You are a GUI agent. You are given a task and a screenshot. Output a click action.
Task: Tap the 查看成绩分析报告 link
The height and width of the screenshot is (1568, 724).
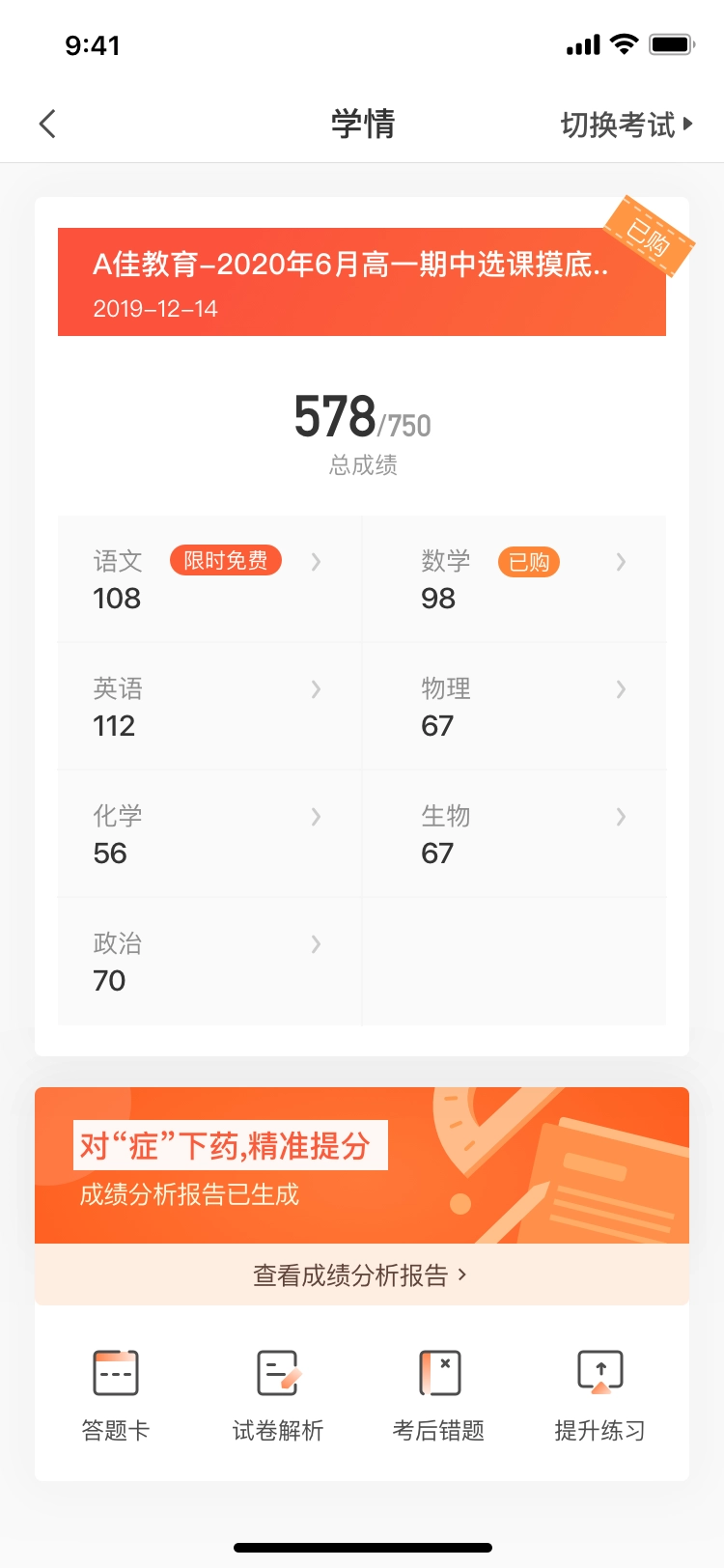pyautogui.click(x=361, y=1274)
